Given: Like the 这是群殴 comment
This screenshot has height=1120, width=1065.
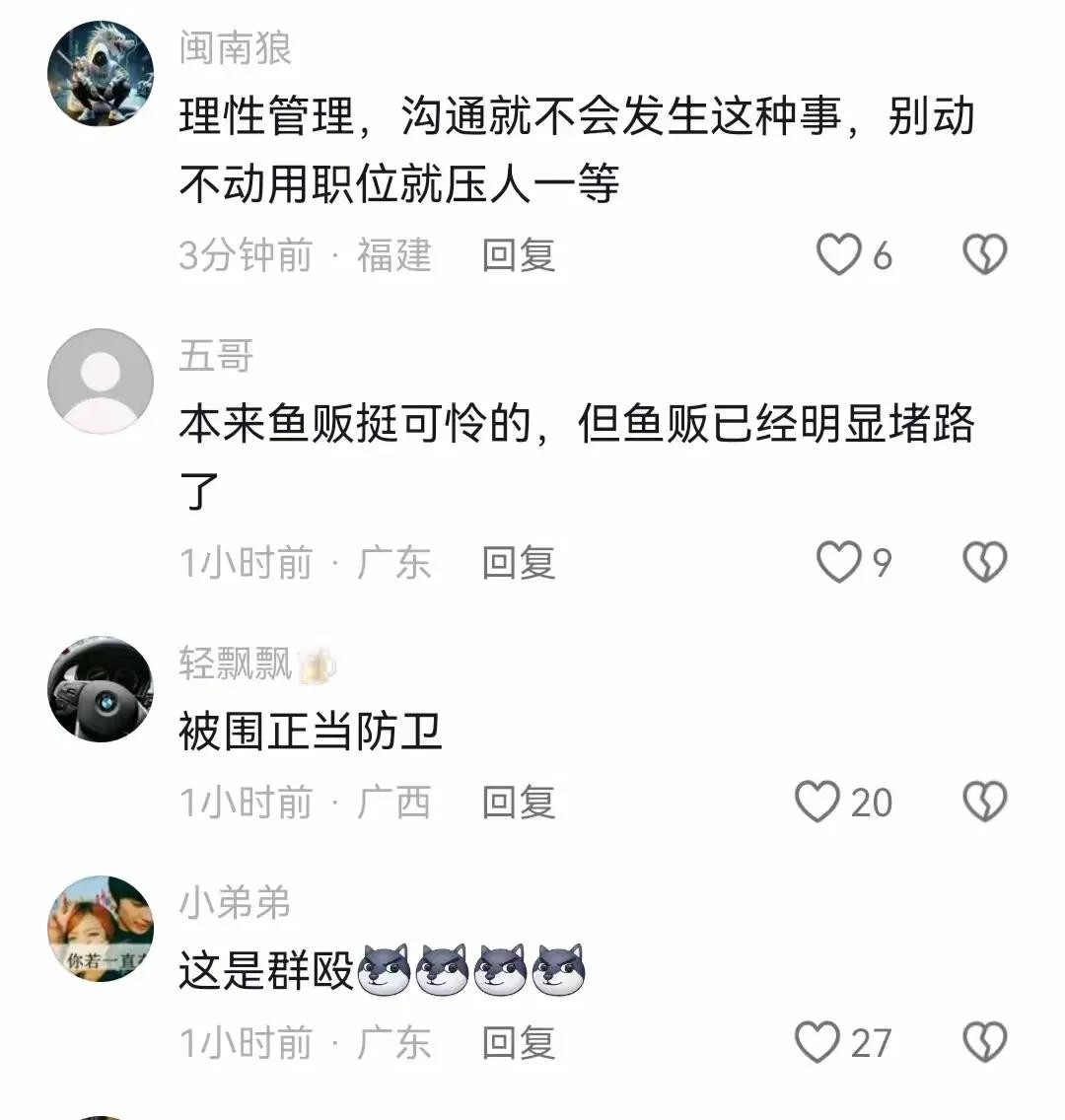Looking at the screenshot, I should [818, 1042].
